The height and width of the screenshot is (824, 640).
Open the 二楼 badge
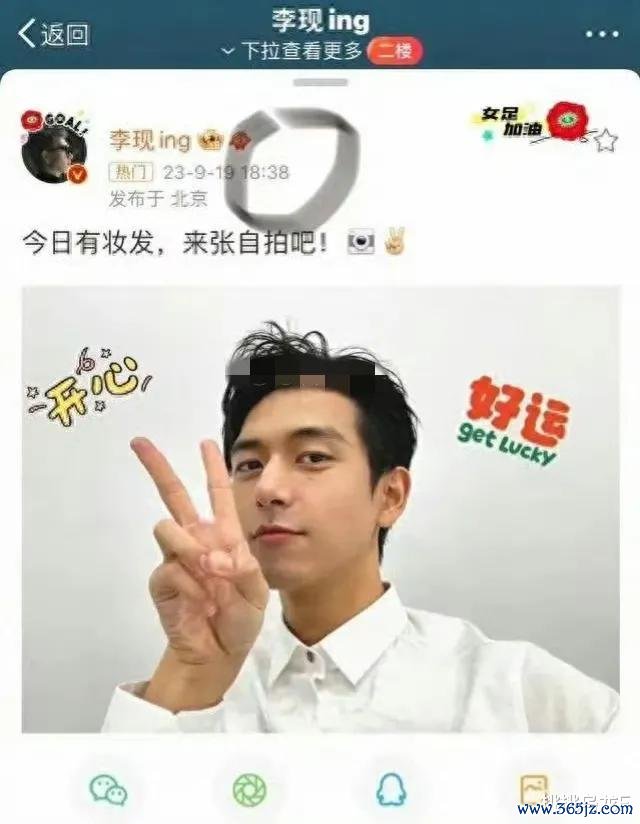394,50
